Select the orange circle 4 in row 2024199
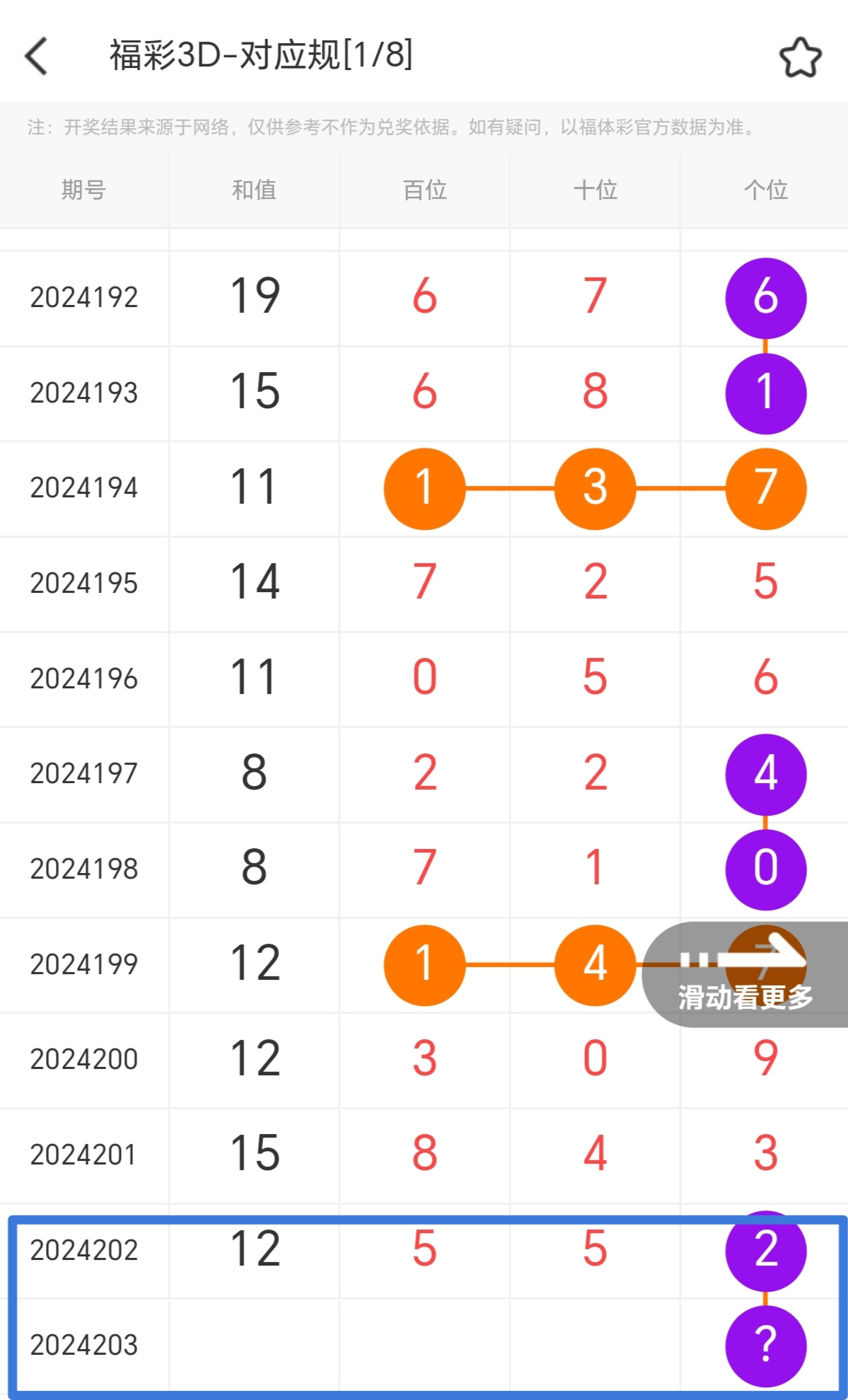This screenshot has height=1400, width=848. tap(595, 964)
